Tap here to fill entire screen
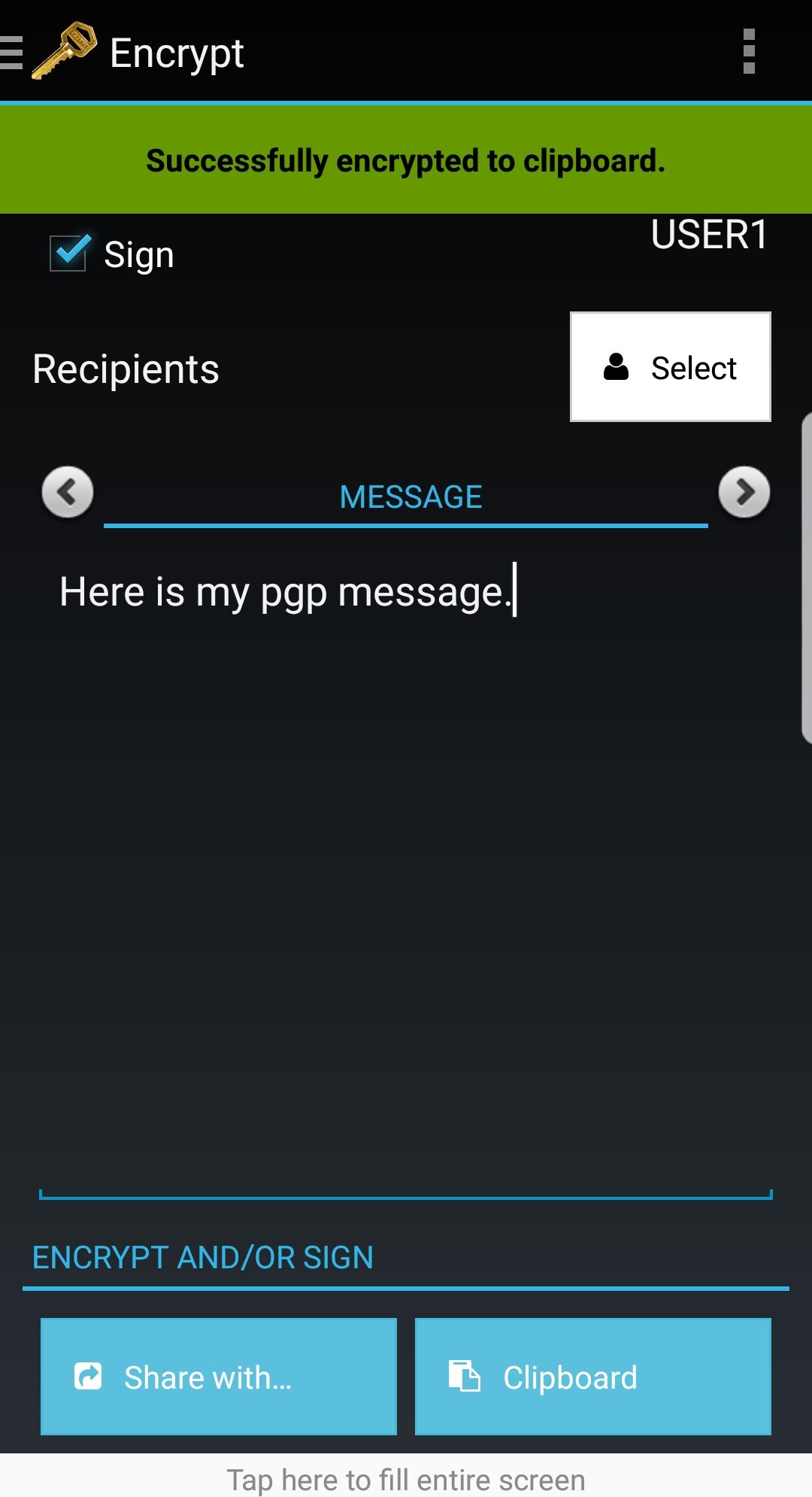 point(406,1479)
